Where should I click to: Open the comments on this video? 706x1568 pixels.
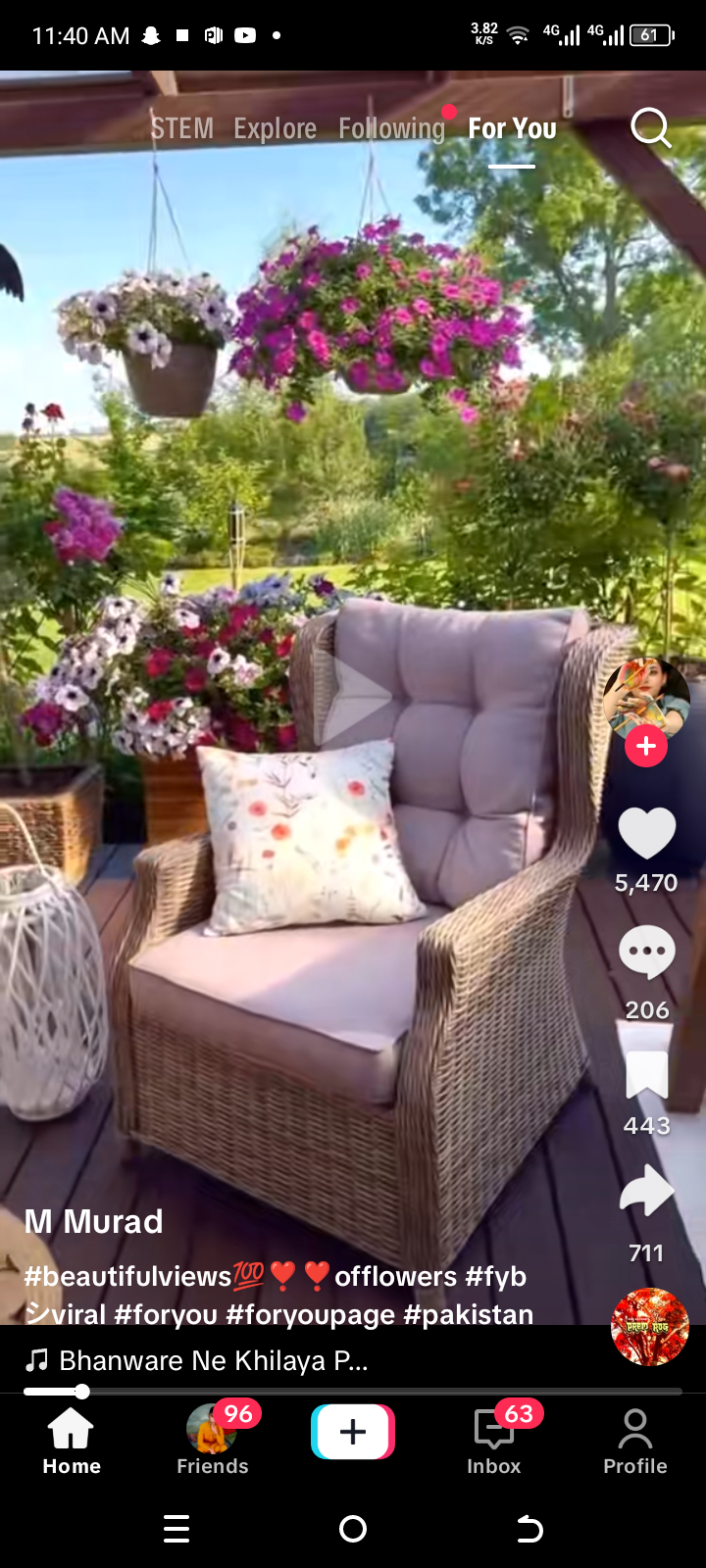point(646,951)
